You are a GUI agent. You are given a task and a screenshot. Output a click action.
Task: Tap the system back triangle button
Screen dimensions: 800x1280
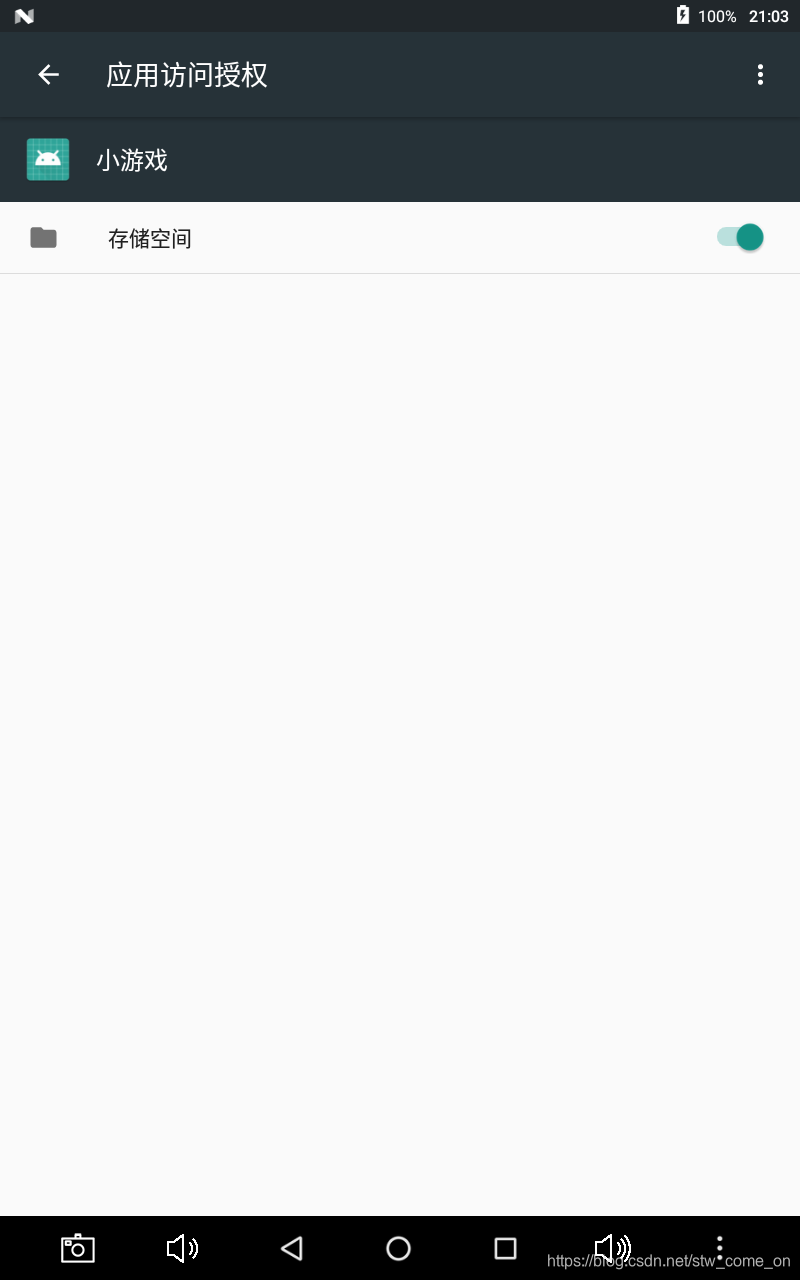click(x=291, y=1248)
